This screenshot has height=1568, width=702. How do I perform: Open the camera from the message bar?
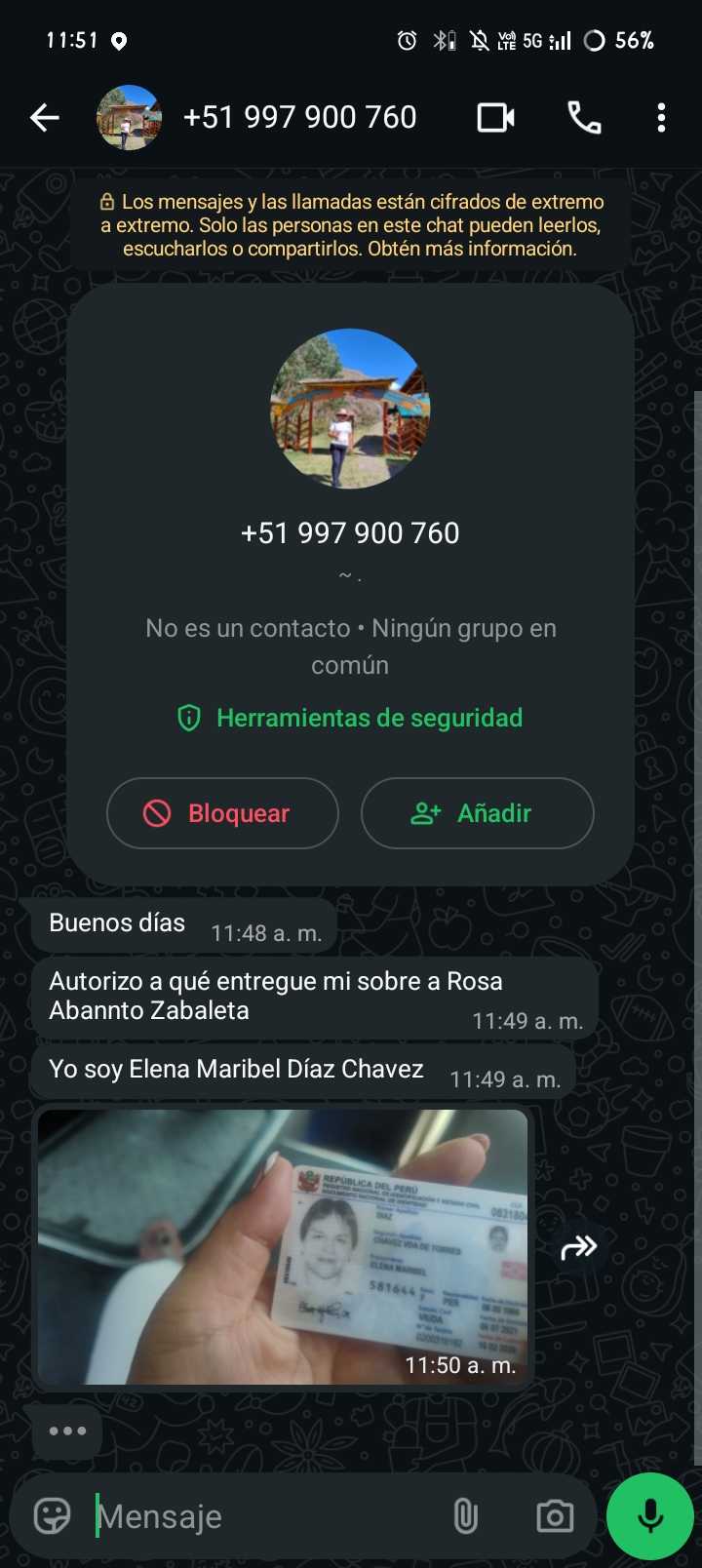pyautogui.click(x=555, y=1516)
